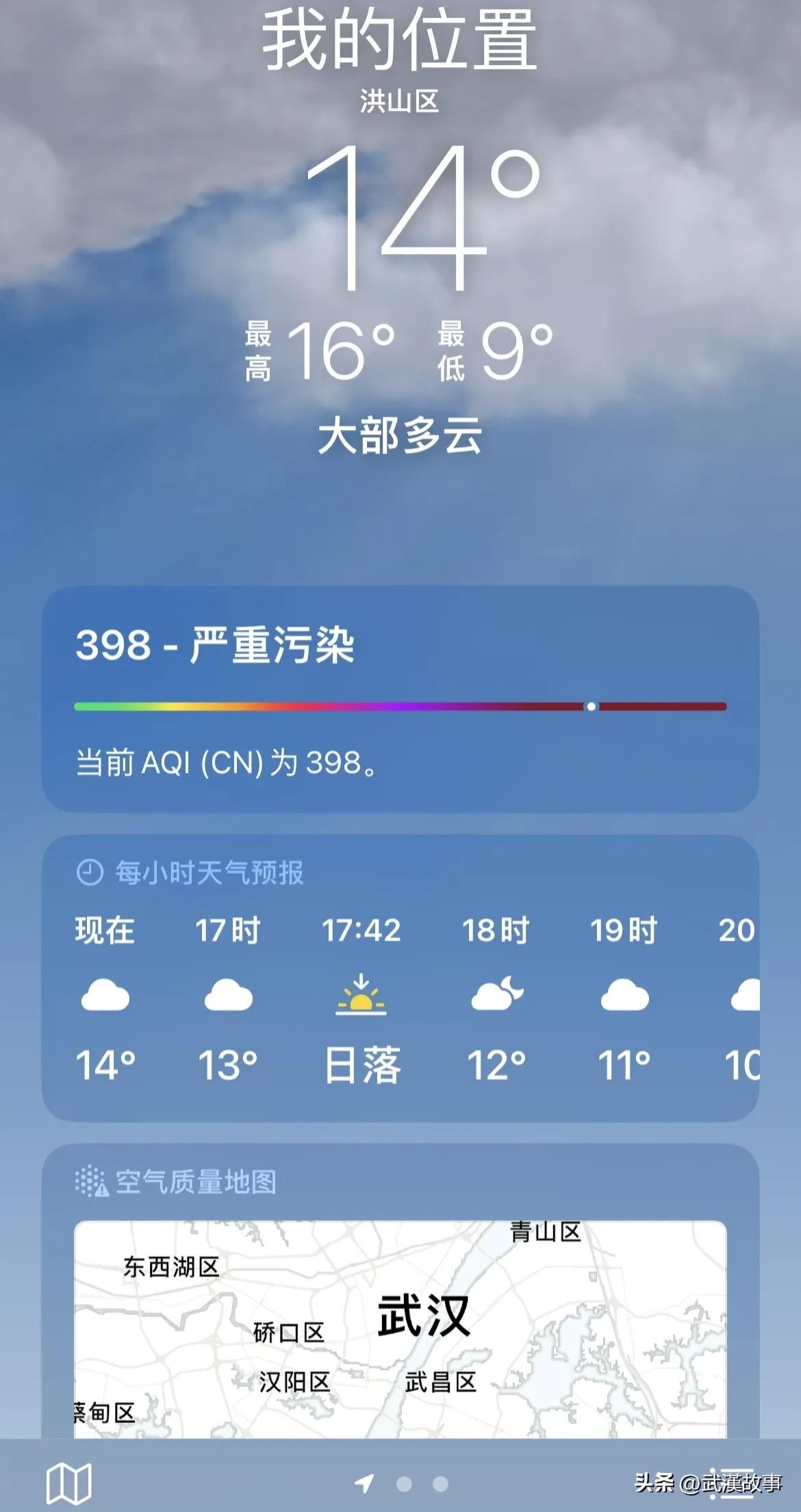801x1512 pixels.
Task: Open the city list icon
Action: tap(733, 1483)
